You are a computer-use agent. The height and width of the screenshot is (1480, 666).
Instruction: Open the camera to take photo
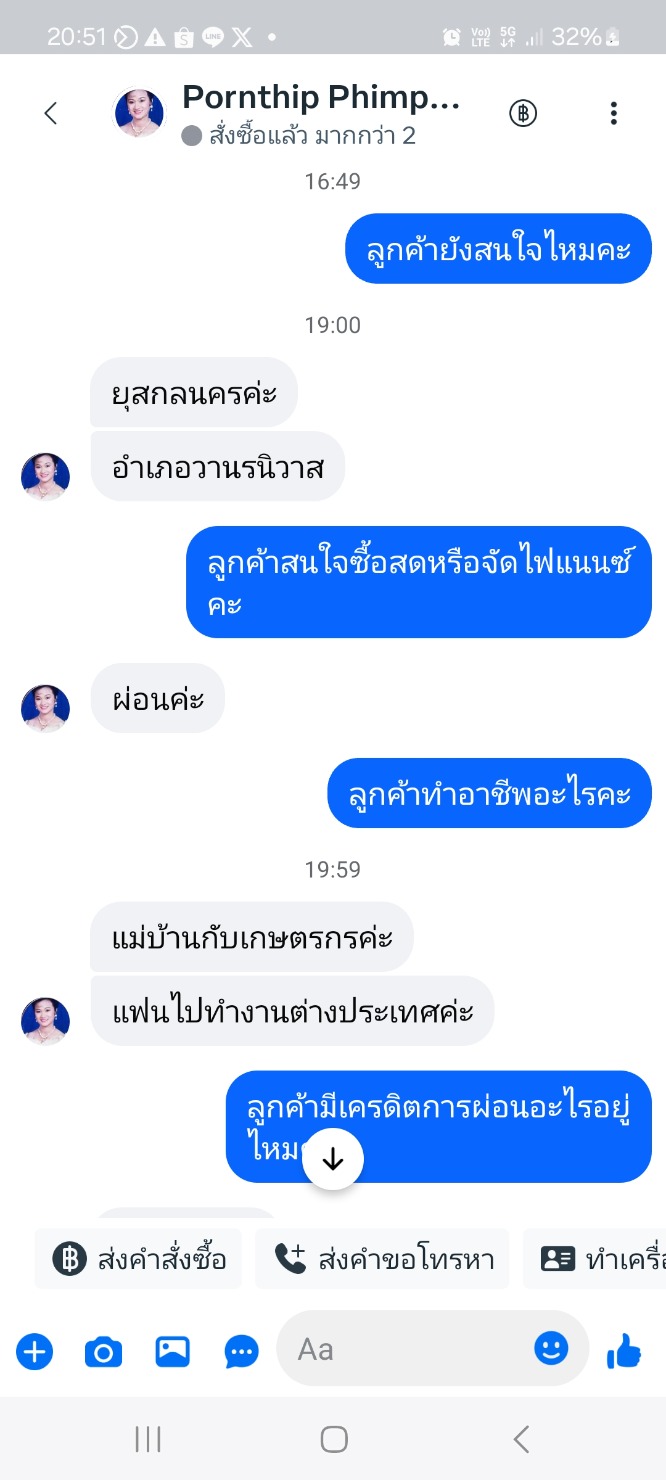click(x=103, y=1352)
